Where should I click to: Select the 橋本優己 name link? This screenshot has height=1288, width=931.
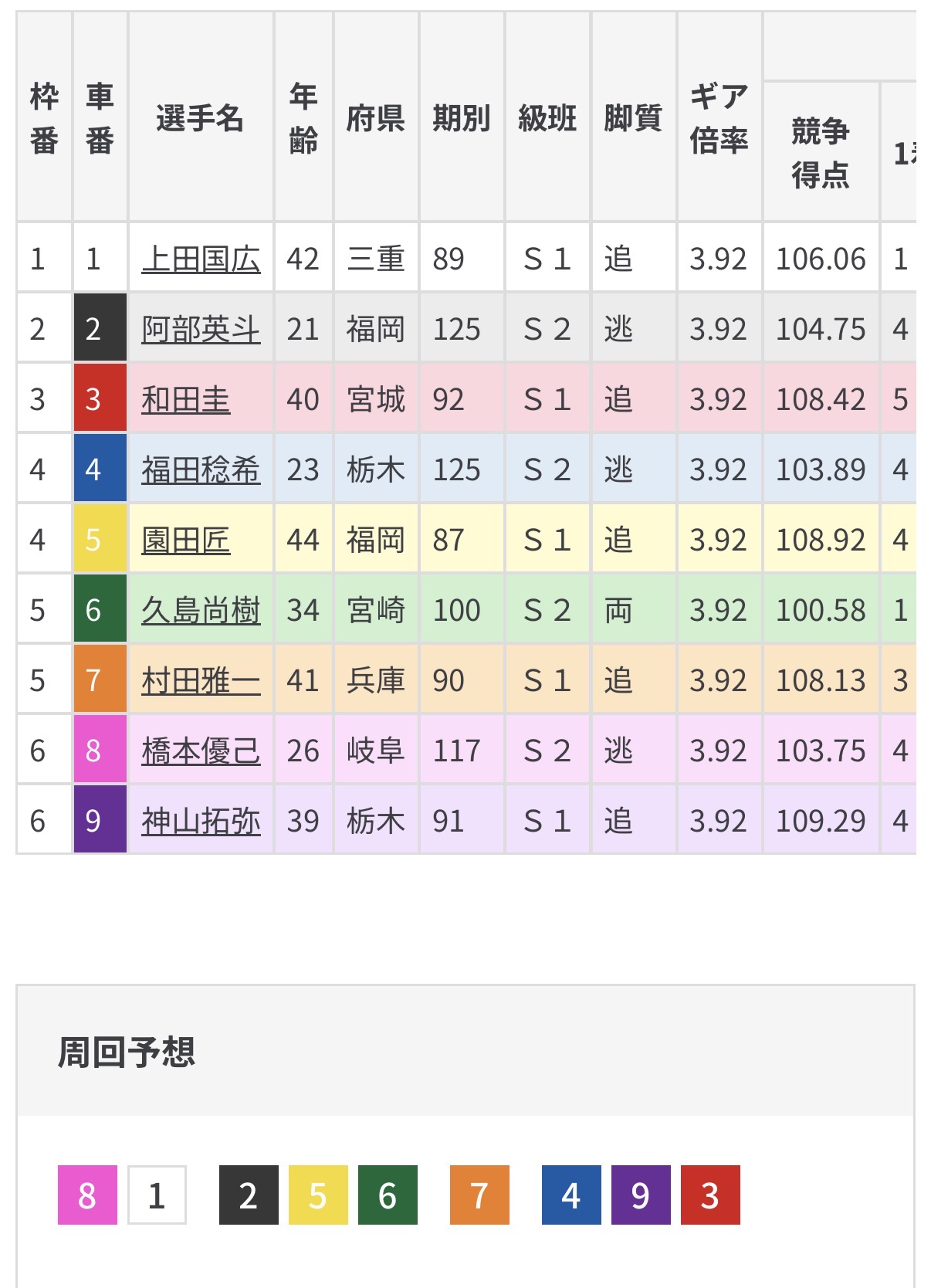[x=201, y=751]
